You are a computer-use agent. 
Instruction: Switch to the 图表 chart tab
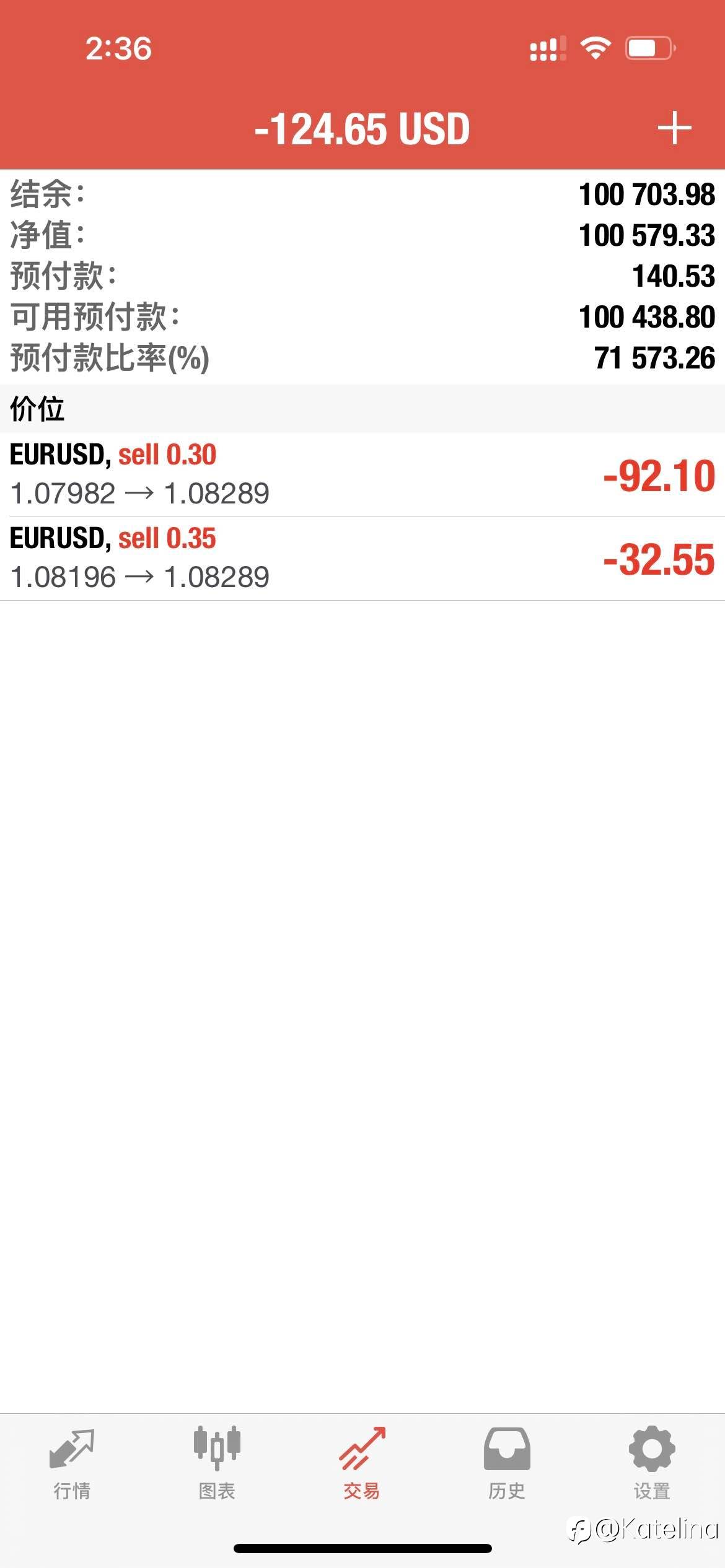(x=217, y=1464)
